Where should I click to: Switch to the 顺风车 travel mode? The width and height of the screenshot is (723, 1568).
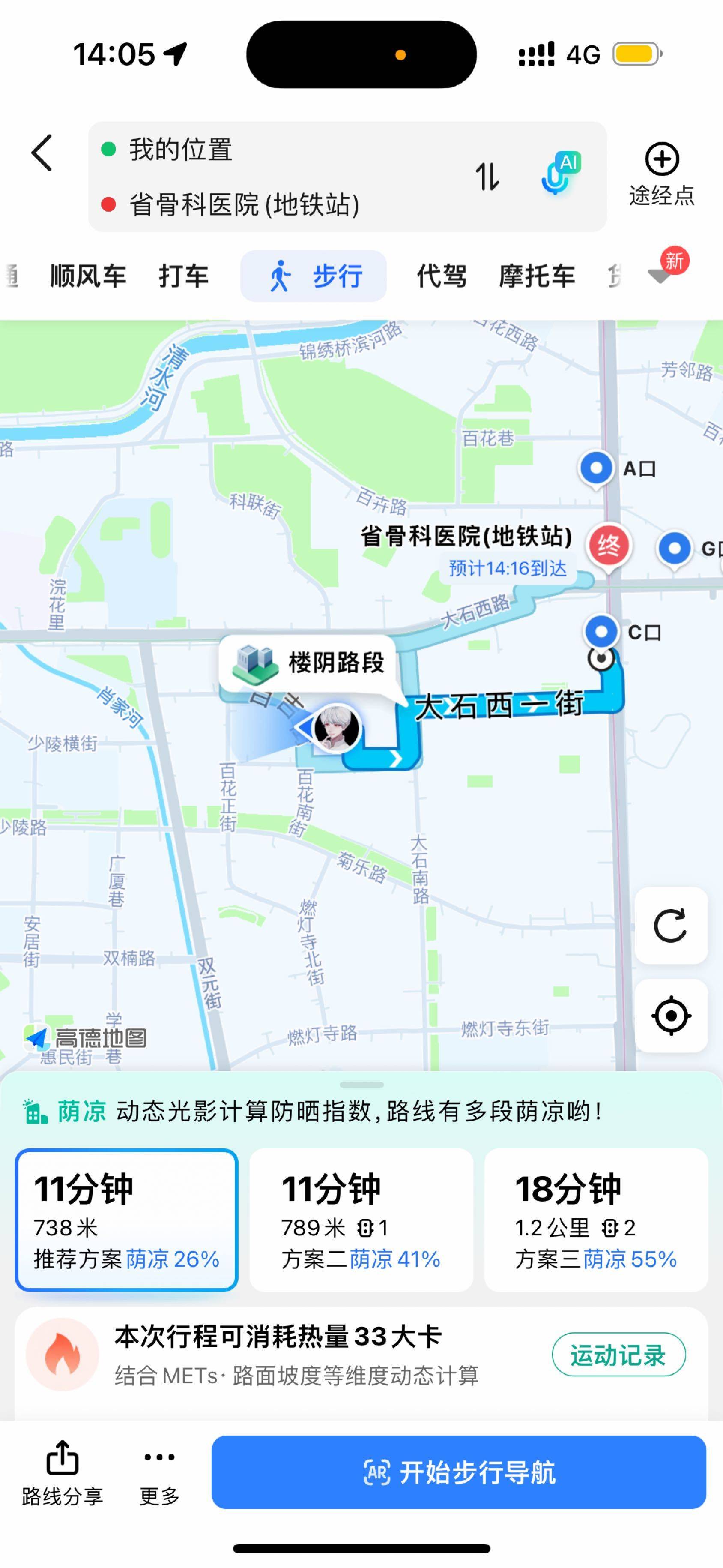[88, 276]
